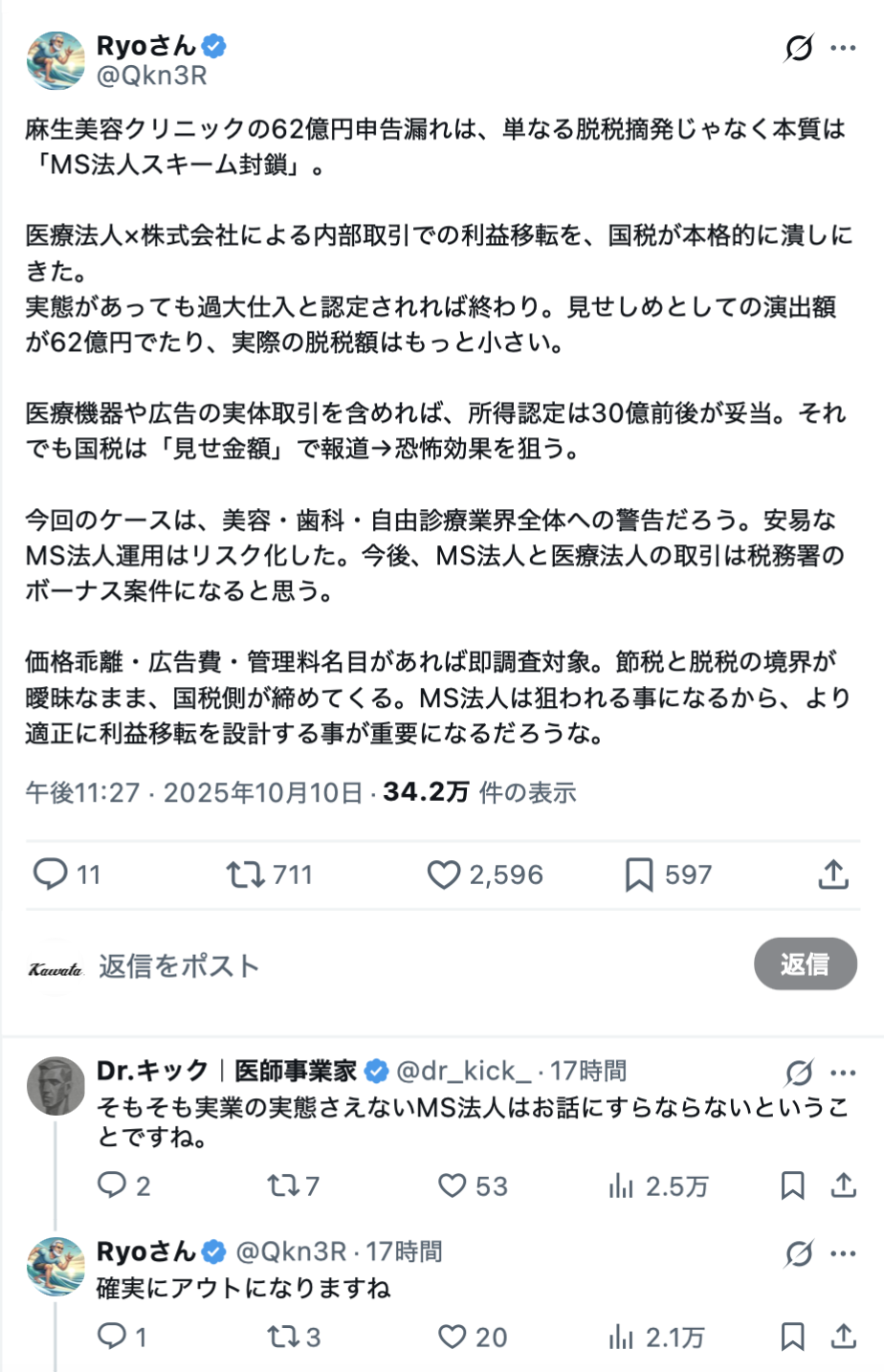View analytics of Ryo's reply with 2.1万 views
Viewport: 884px width, 1372px height.
point(621,1336)
